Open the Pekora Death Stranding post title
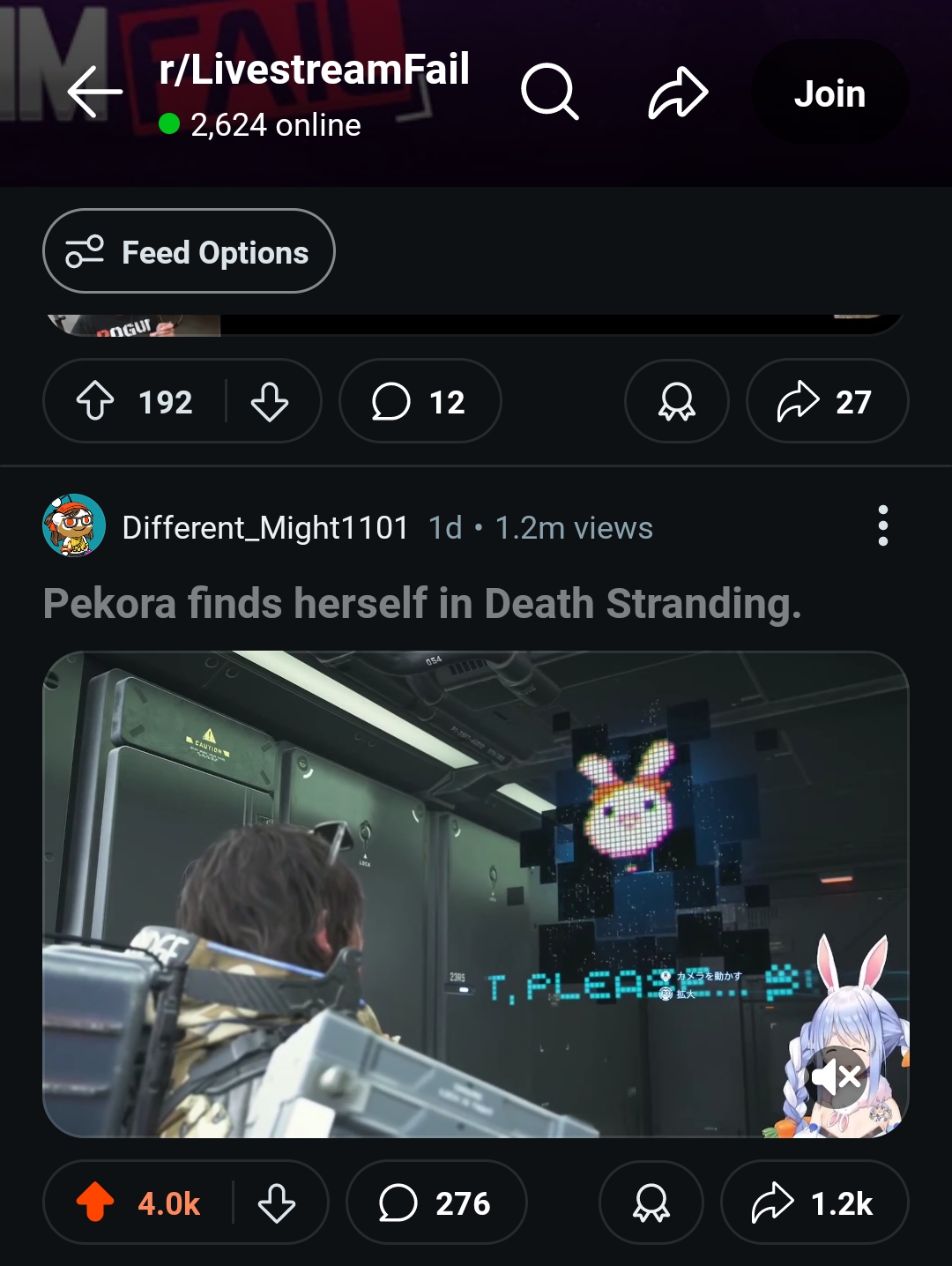Screen dimensions: 952x1266 (422, 604)
